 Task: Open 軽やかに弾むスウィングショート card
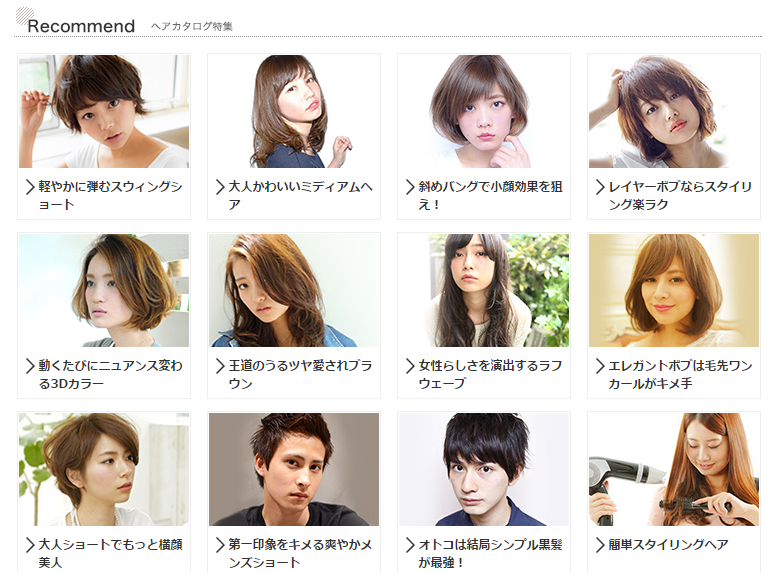click(104, 136)
